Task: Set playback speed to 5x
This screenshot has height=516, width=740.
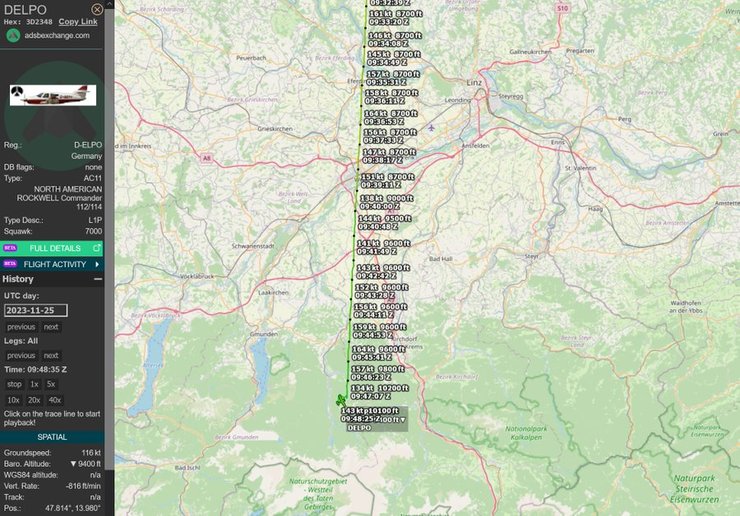Action: [x=51, y=384]
